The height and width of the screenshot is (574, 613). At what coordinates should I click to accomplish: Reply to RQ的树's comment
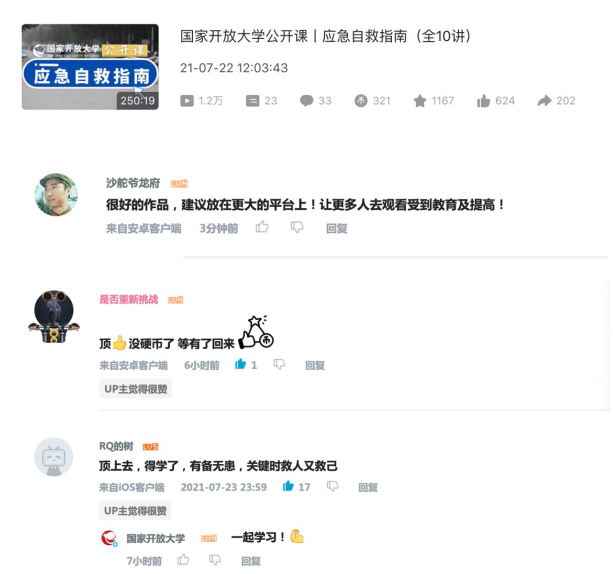click(x=368, y=487)
